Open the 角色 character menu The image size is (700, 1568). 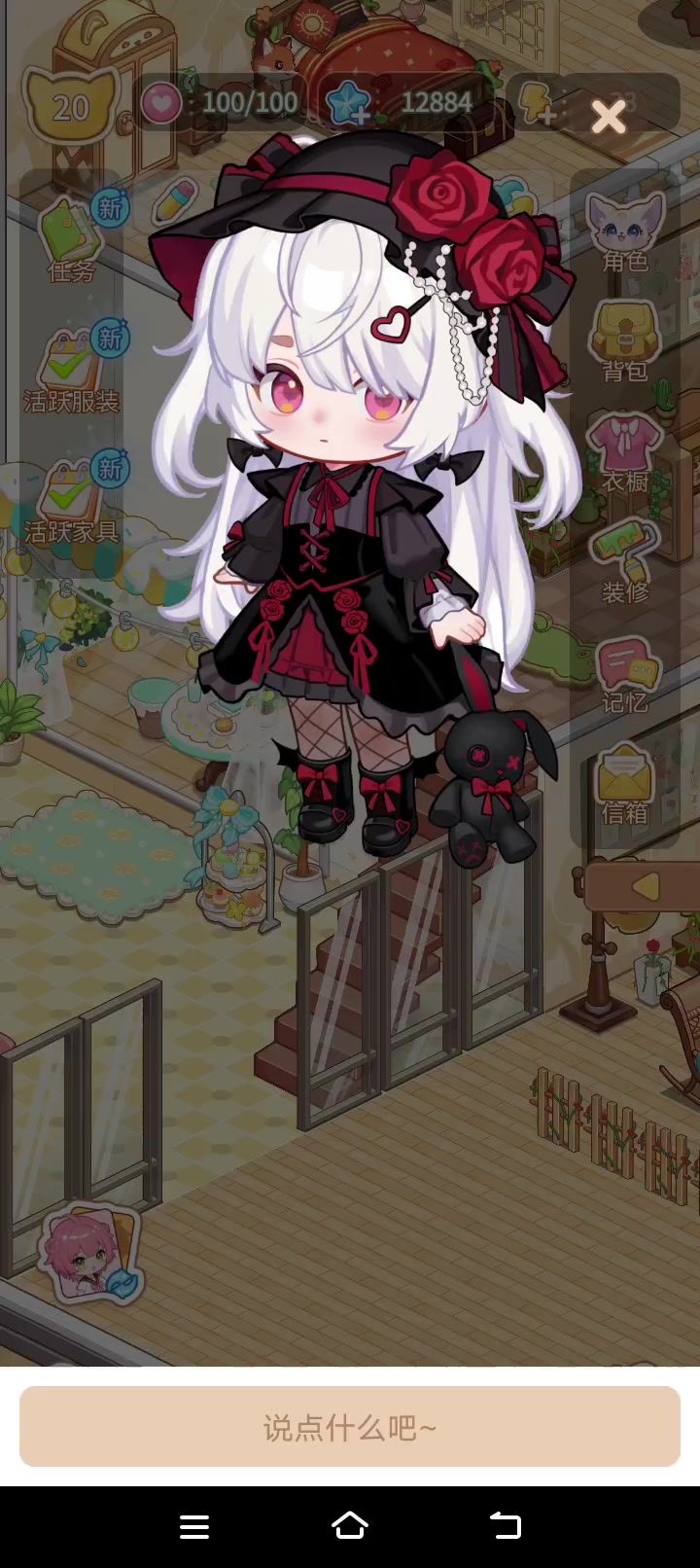pos(625,233)
